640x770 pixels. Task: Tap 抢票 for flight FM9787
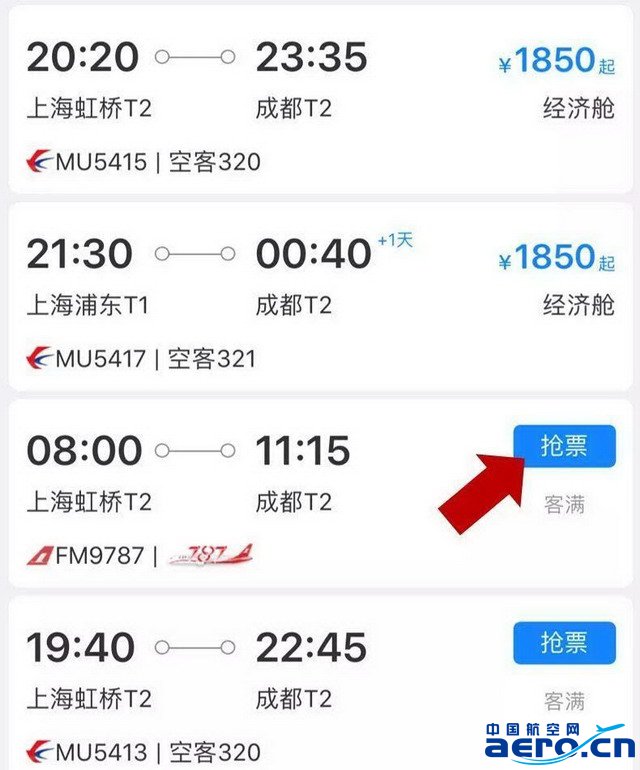564,446
